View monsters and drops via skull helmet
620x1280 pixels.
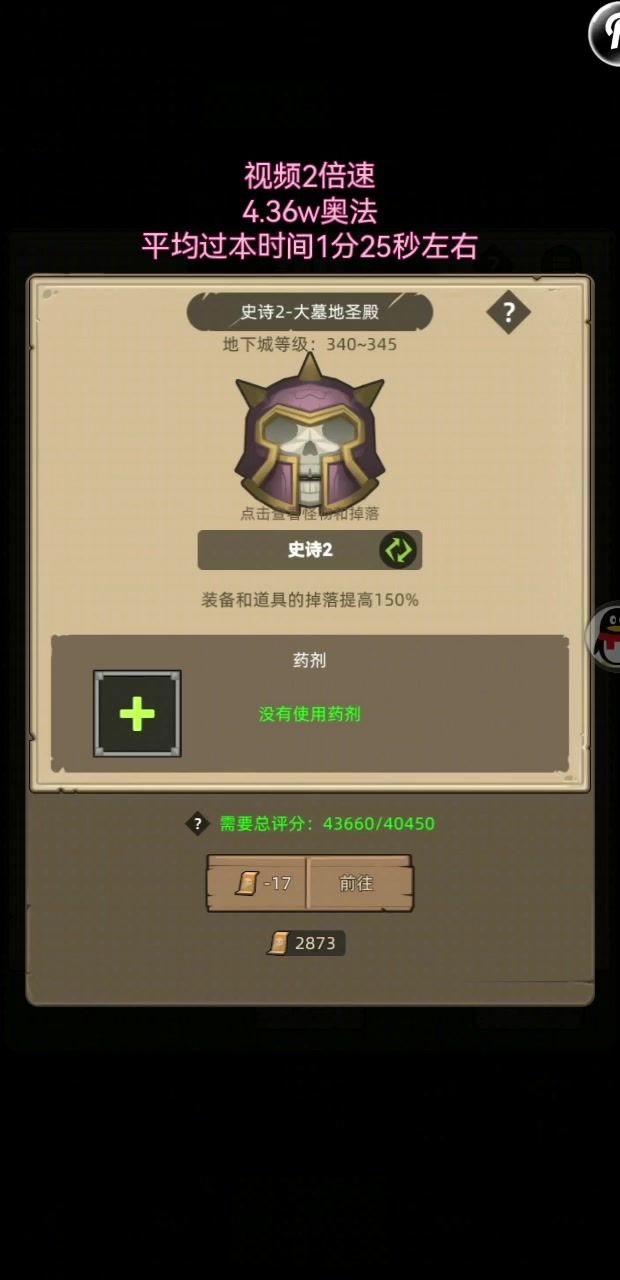309,432
